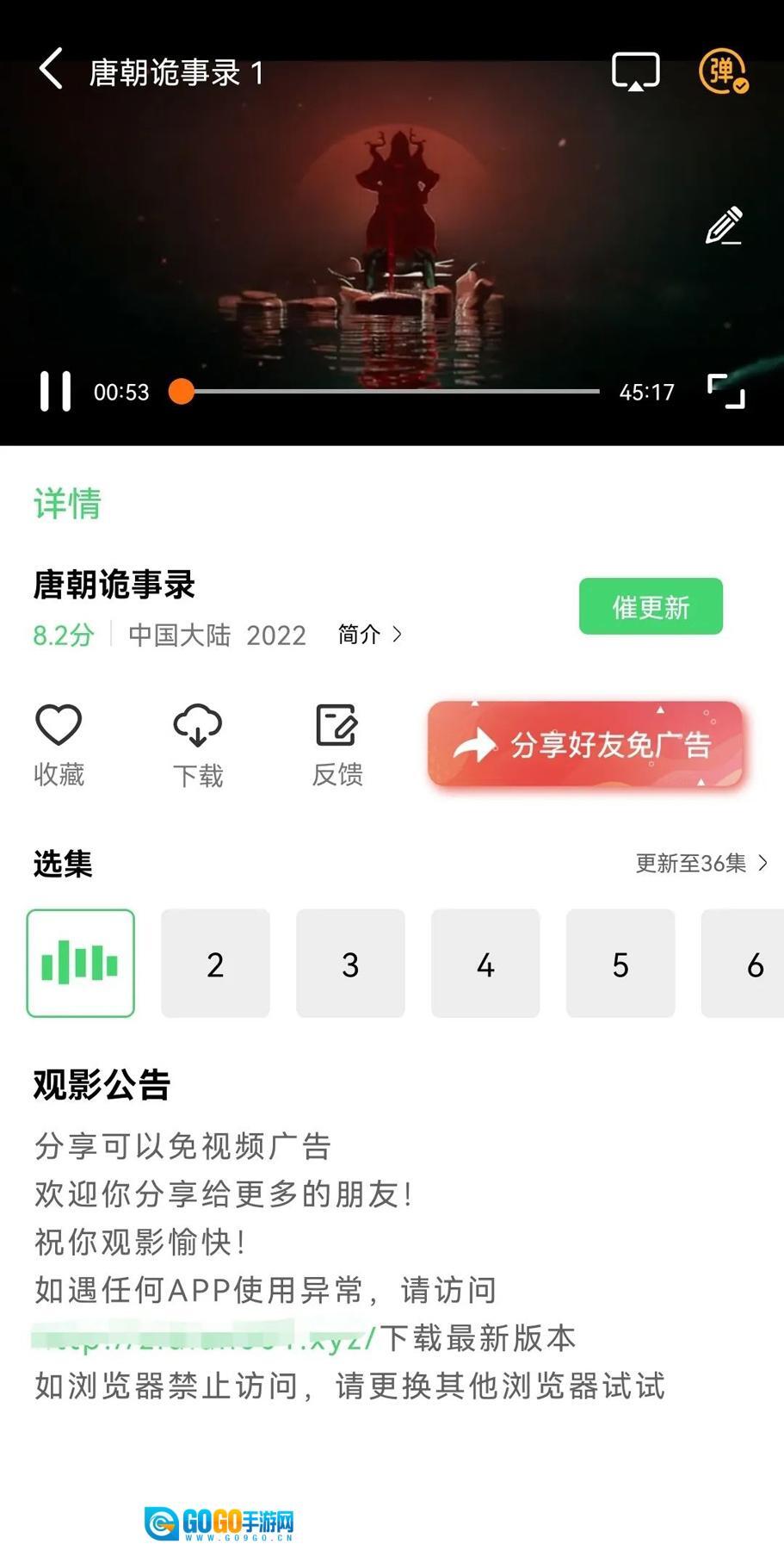784x1550 pixels.
Task: Select the currently playing episode 1
Action: (x=81, y=964)
